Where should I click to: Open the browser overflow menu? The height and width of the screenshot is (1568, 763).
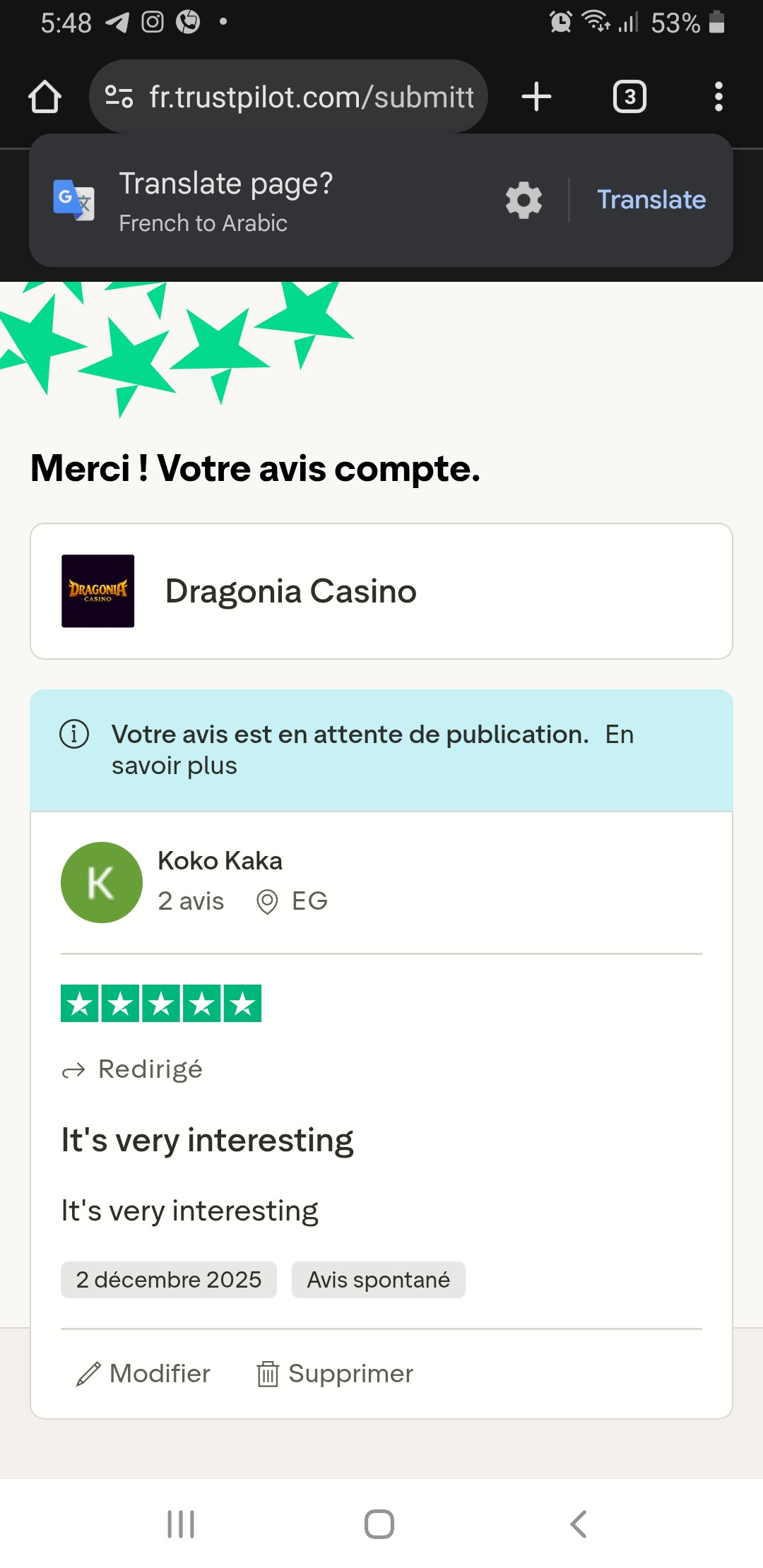coord(718,97)
